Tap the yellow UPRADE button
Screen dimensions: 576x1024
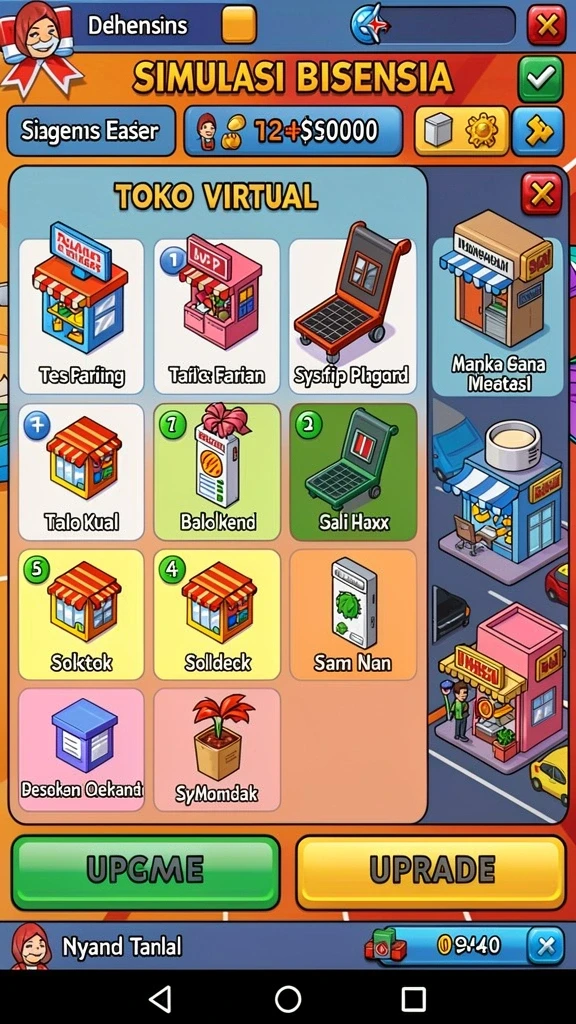(x=431, y=872)
